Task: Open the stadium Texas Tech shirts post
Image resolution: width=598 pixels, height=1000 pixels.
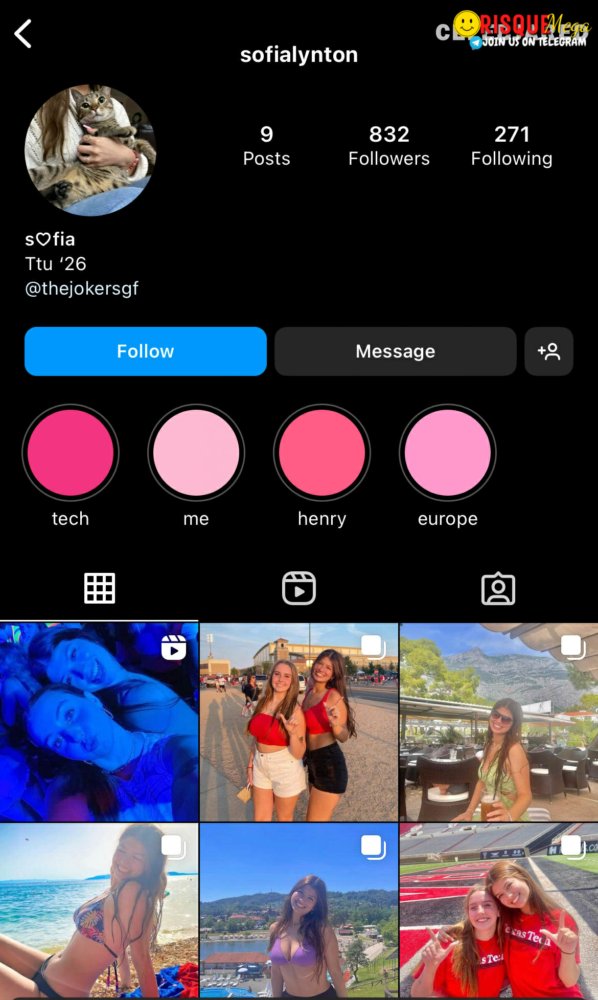Action: click(x=499, y=911)
